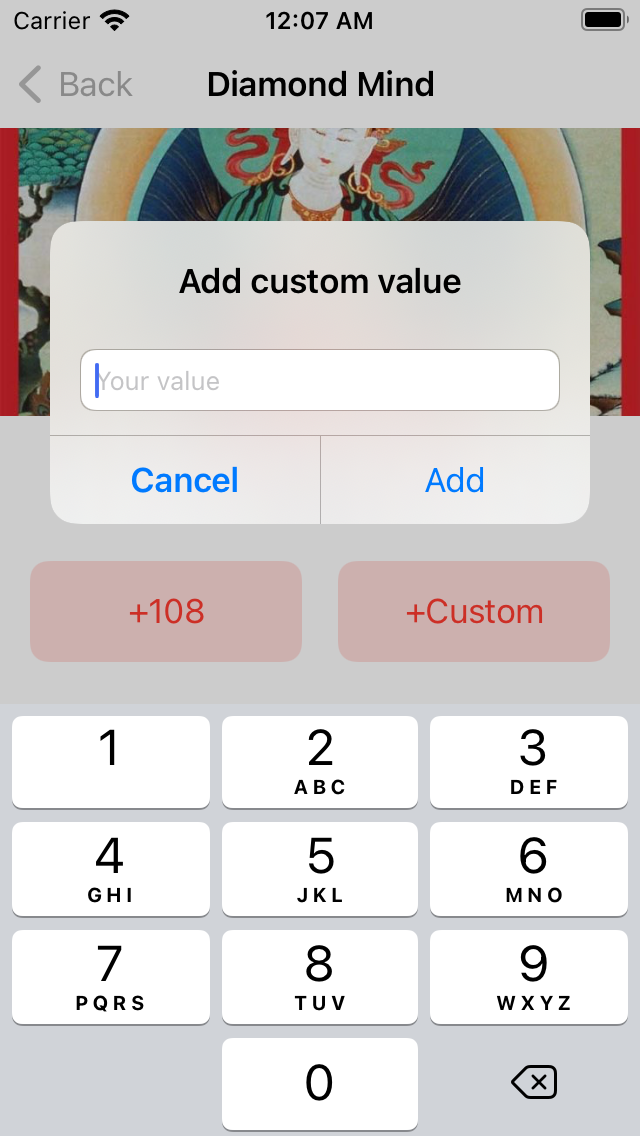Enter digit 0 on the keypad
Screen dimensions: 640x1136
coord(319,1083)
